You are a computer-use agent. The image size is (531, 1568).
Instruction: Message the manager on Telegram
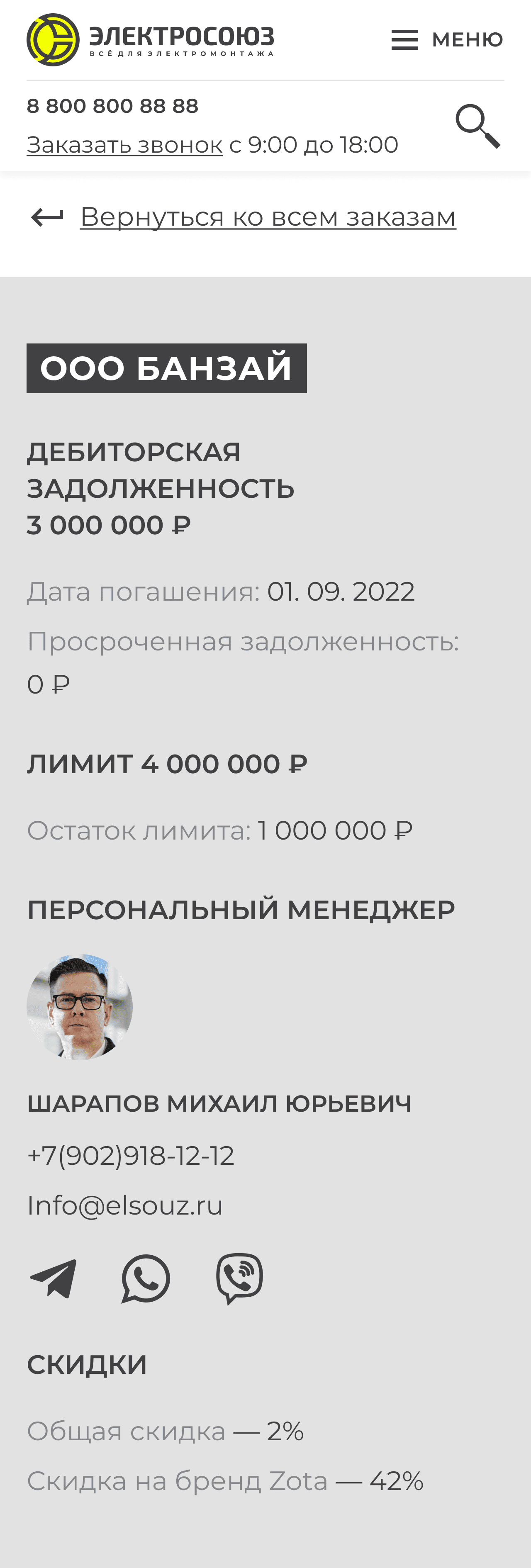(53, 1278)
